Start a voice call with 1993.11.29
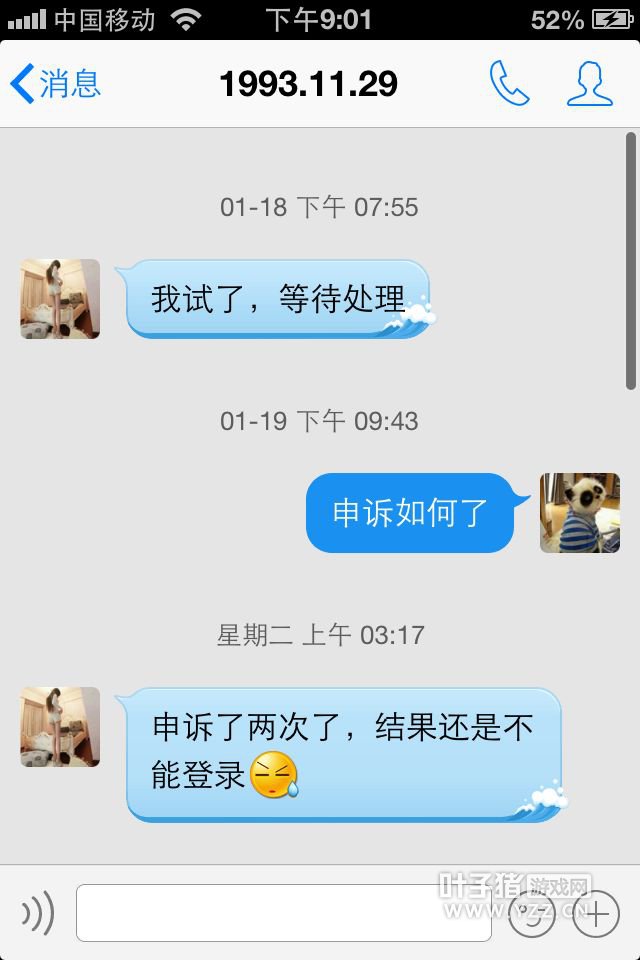 (x=509, y=84)
